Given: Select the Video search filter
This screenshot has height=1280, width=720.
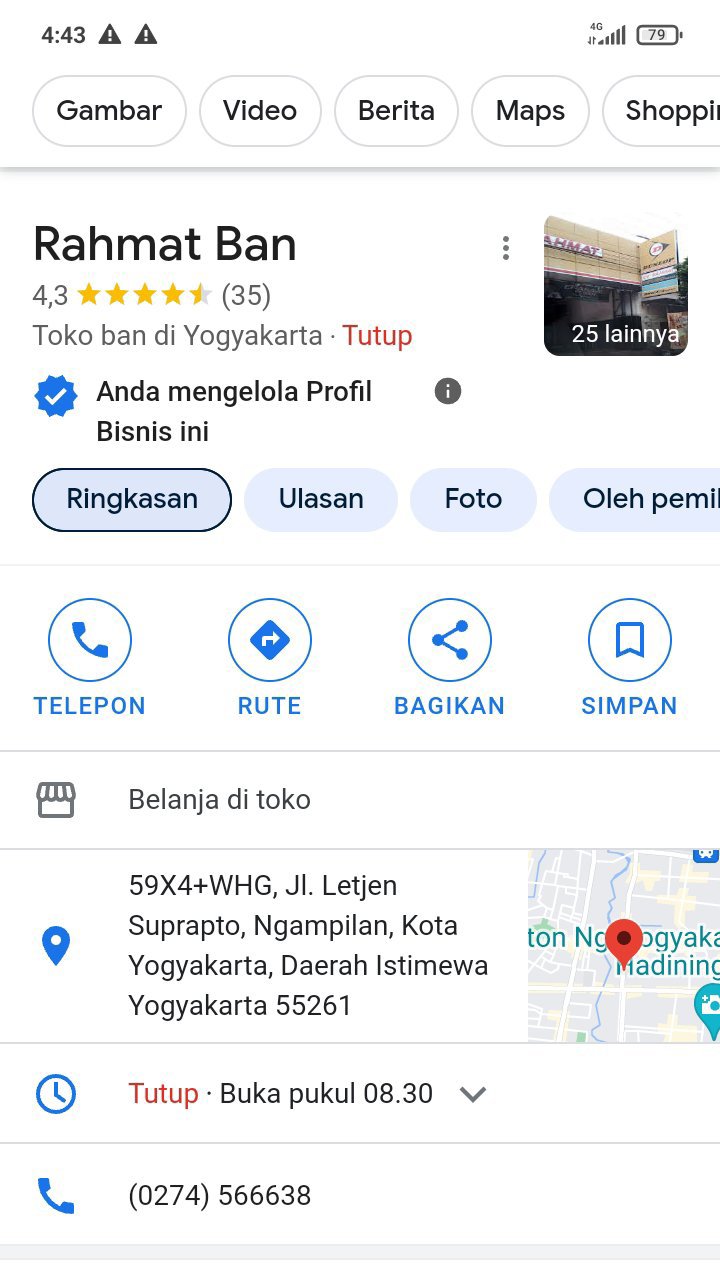Looking at the screenshot, I should pos(260,111).
